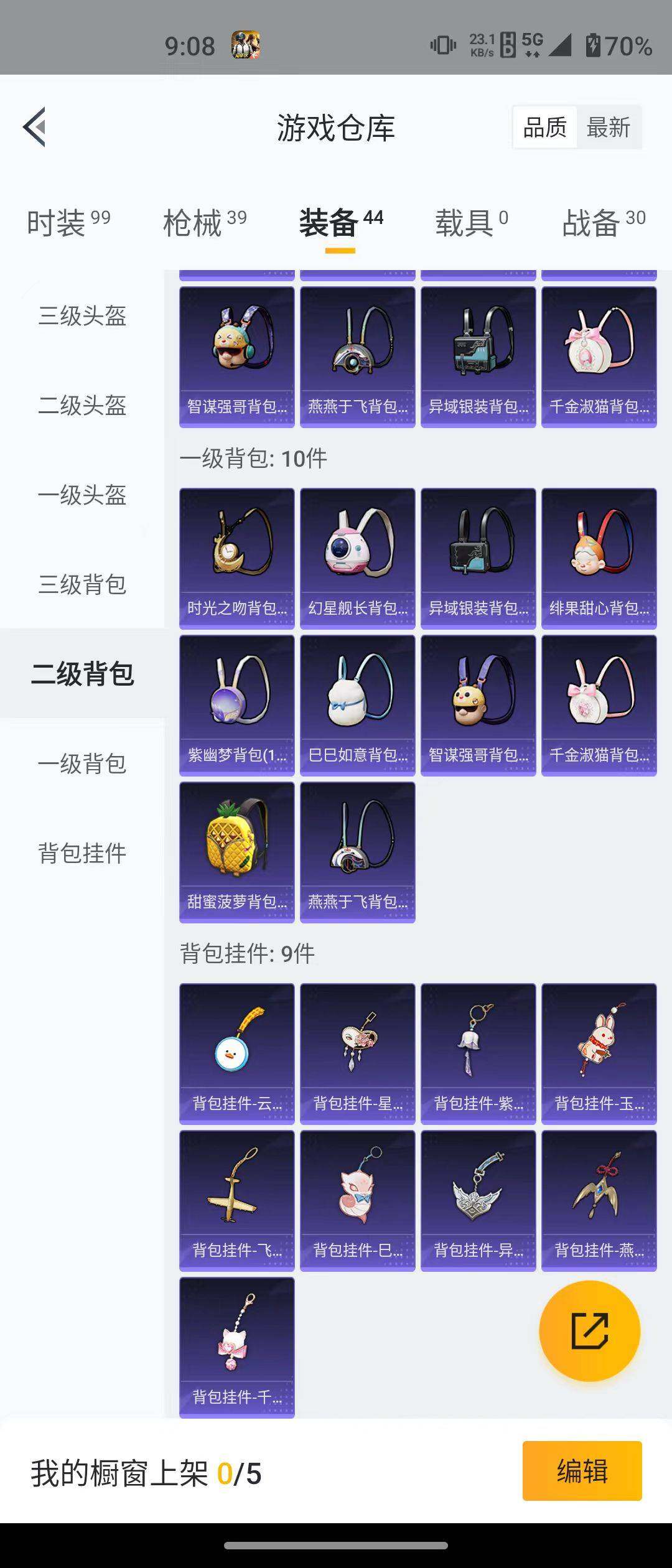
Task: Go back using the top-left arrow
Action: tap(35, 127)
